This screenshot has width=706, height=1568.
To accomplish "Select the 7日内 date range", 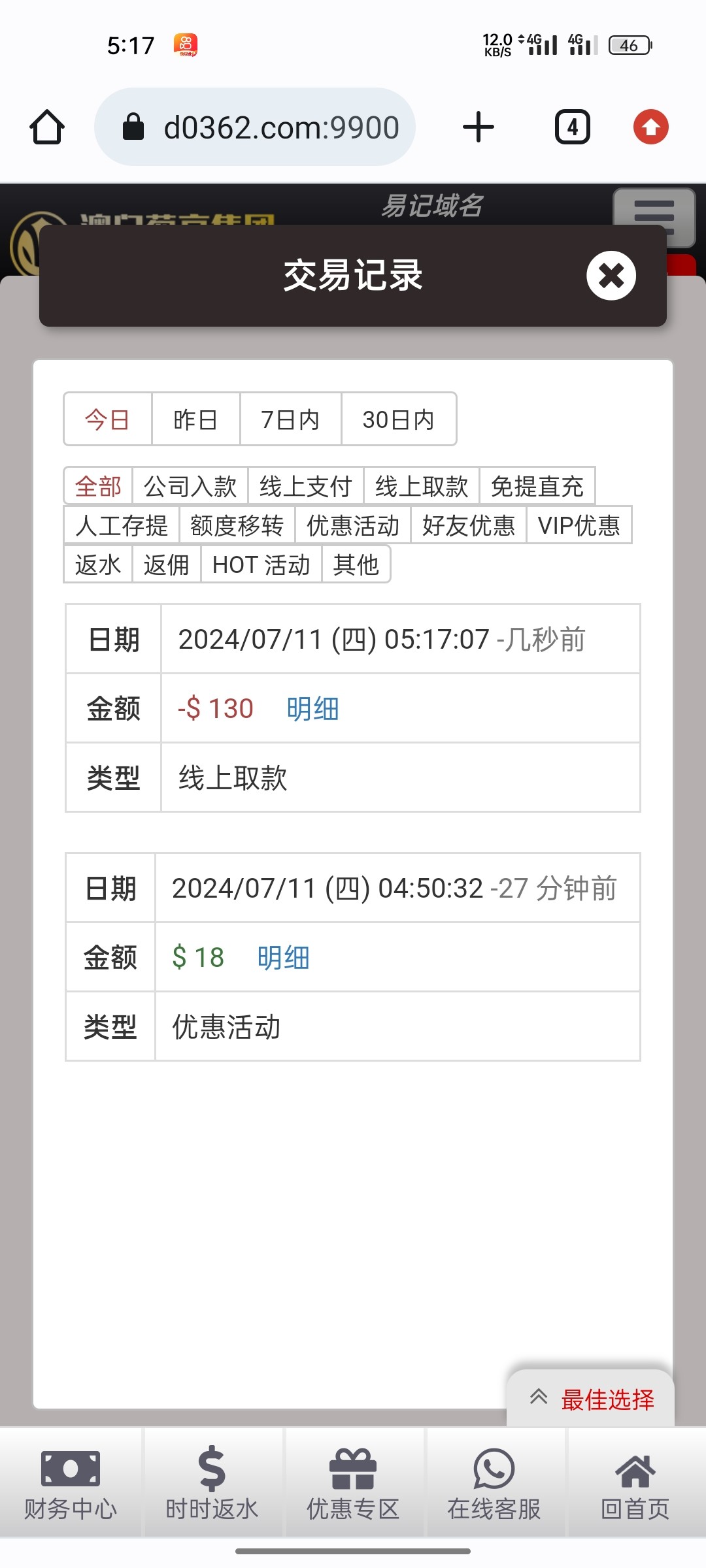I will [x=291, y=419].
